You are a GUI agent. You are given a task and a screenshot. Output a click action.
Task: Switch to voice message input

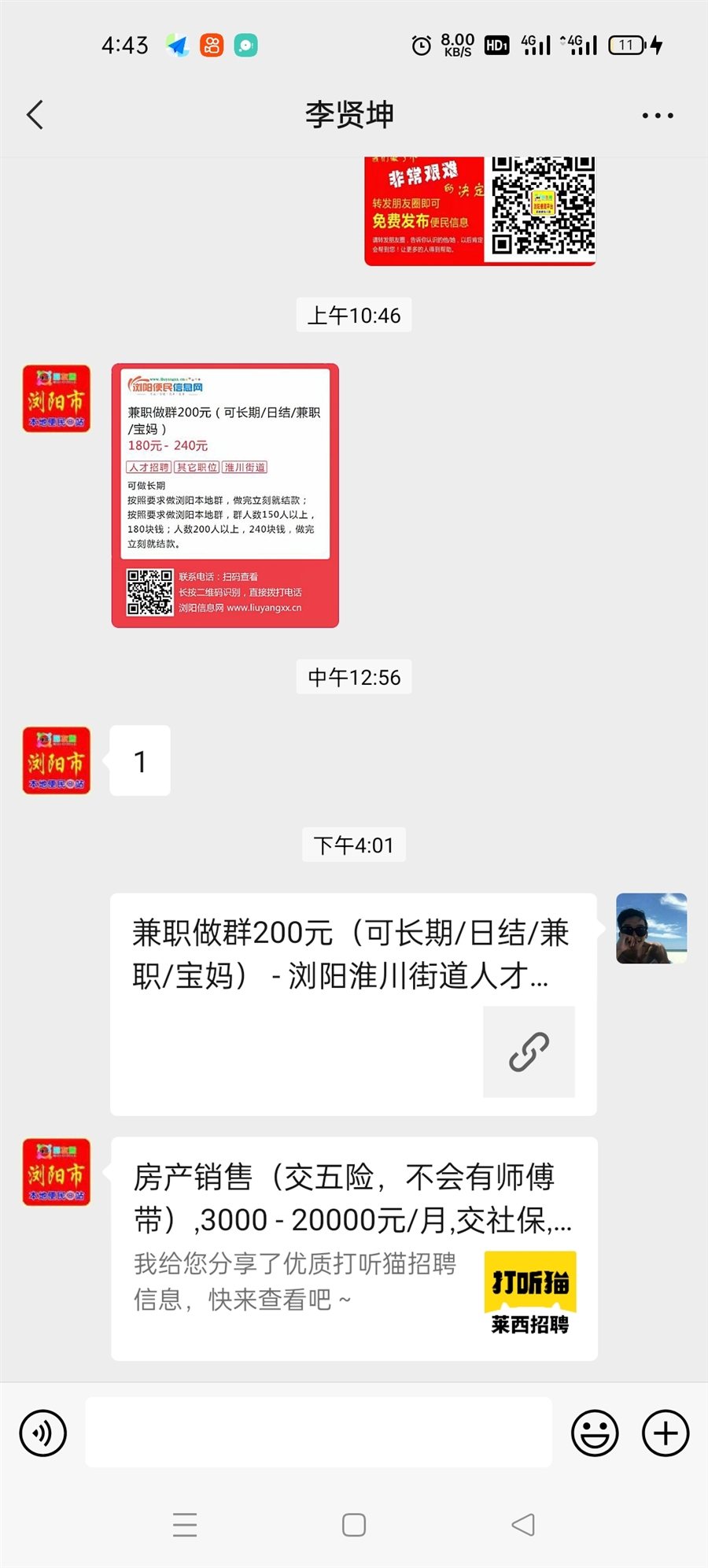point(43,1433)
